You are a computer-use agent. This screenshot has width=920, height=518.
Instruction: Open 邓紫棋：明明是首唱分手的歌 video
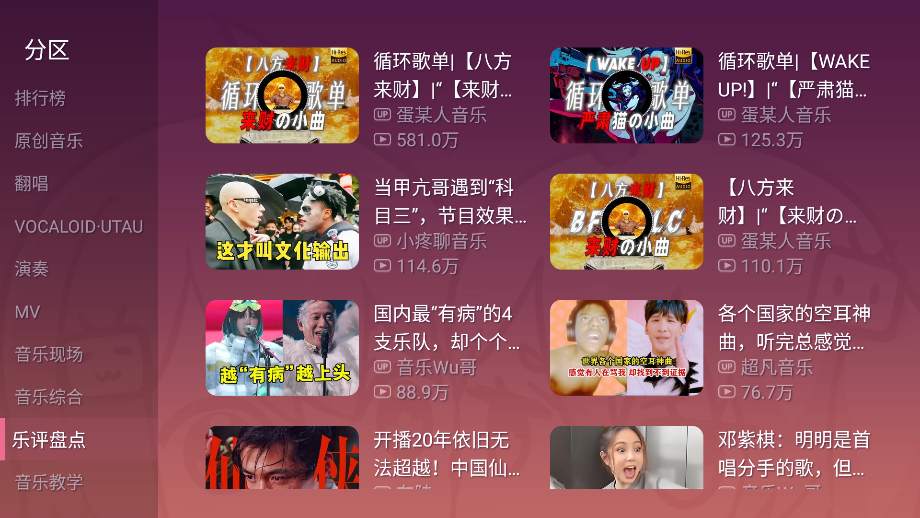tap(626, 458)
